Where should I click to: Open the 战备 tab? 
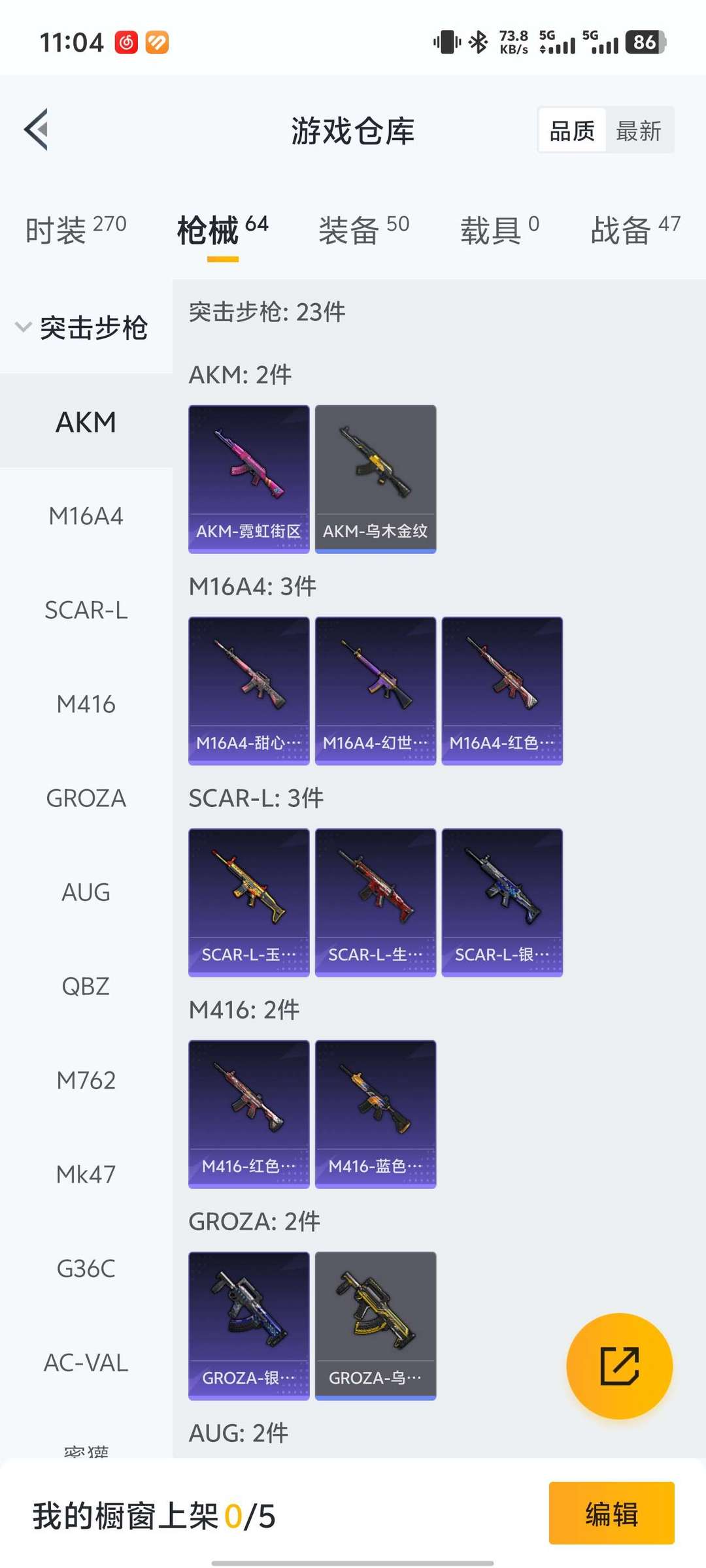tap(636, 230)
